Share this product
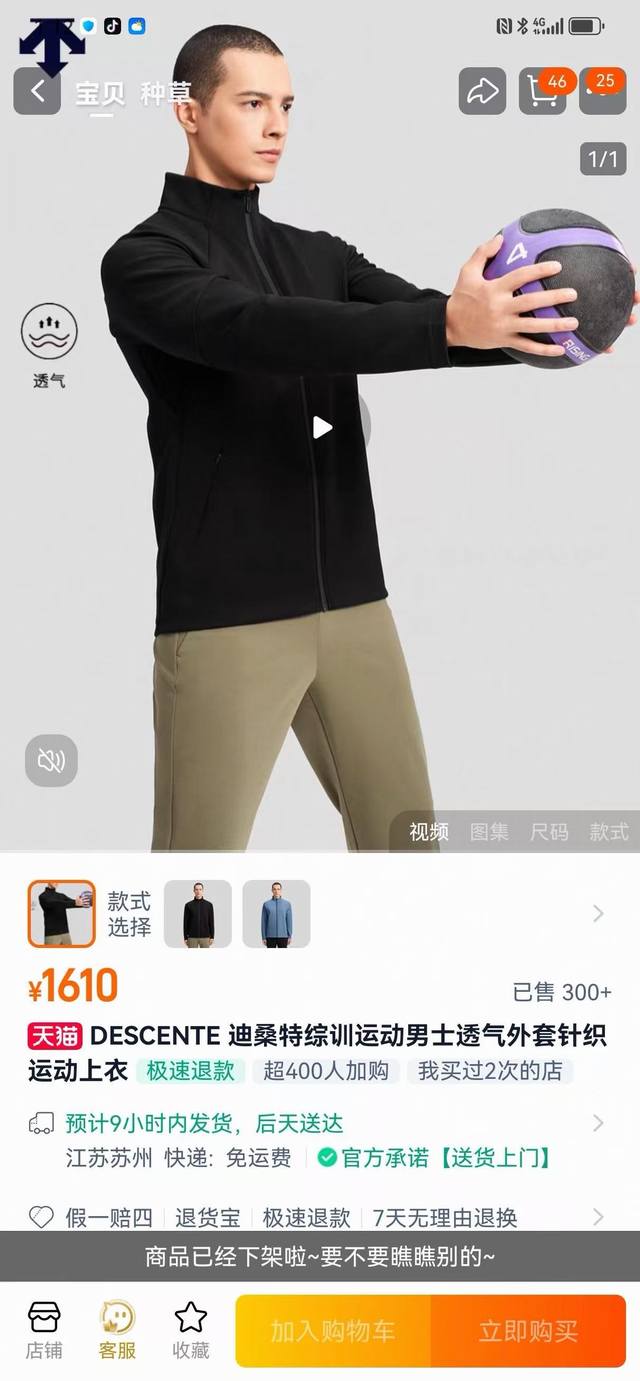 482,92
